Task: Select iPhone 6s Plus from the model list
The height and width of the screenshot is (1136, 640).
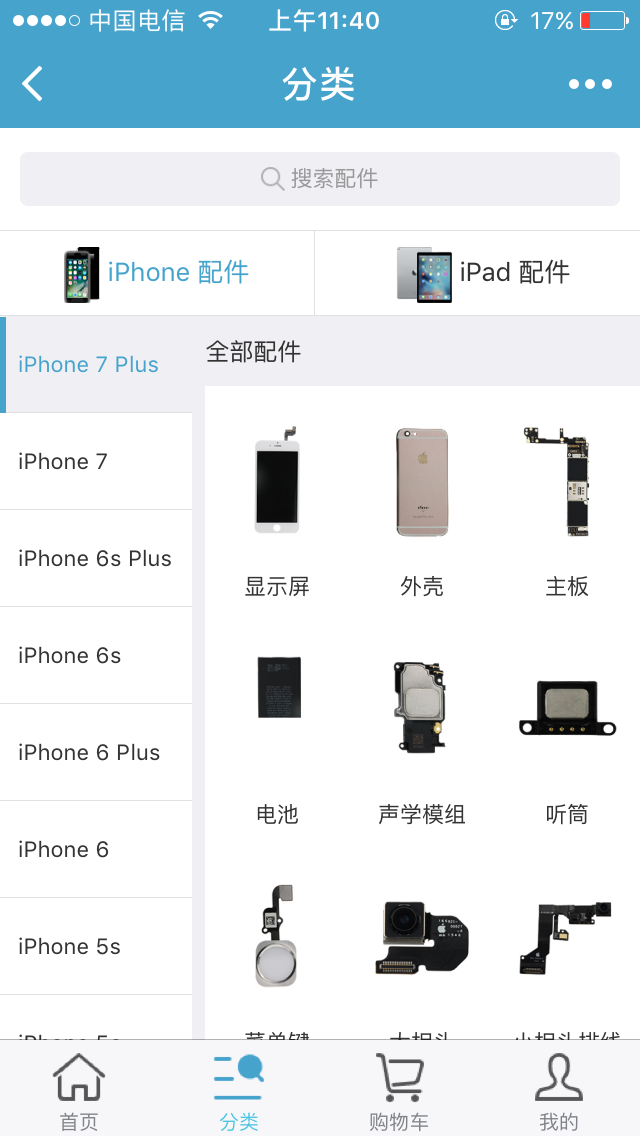Action: pyautogui.click(x=96, y=558)
